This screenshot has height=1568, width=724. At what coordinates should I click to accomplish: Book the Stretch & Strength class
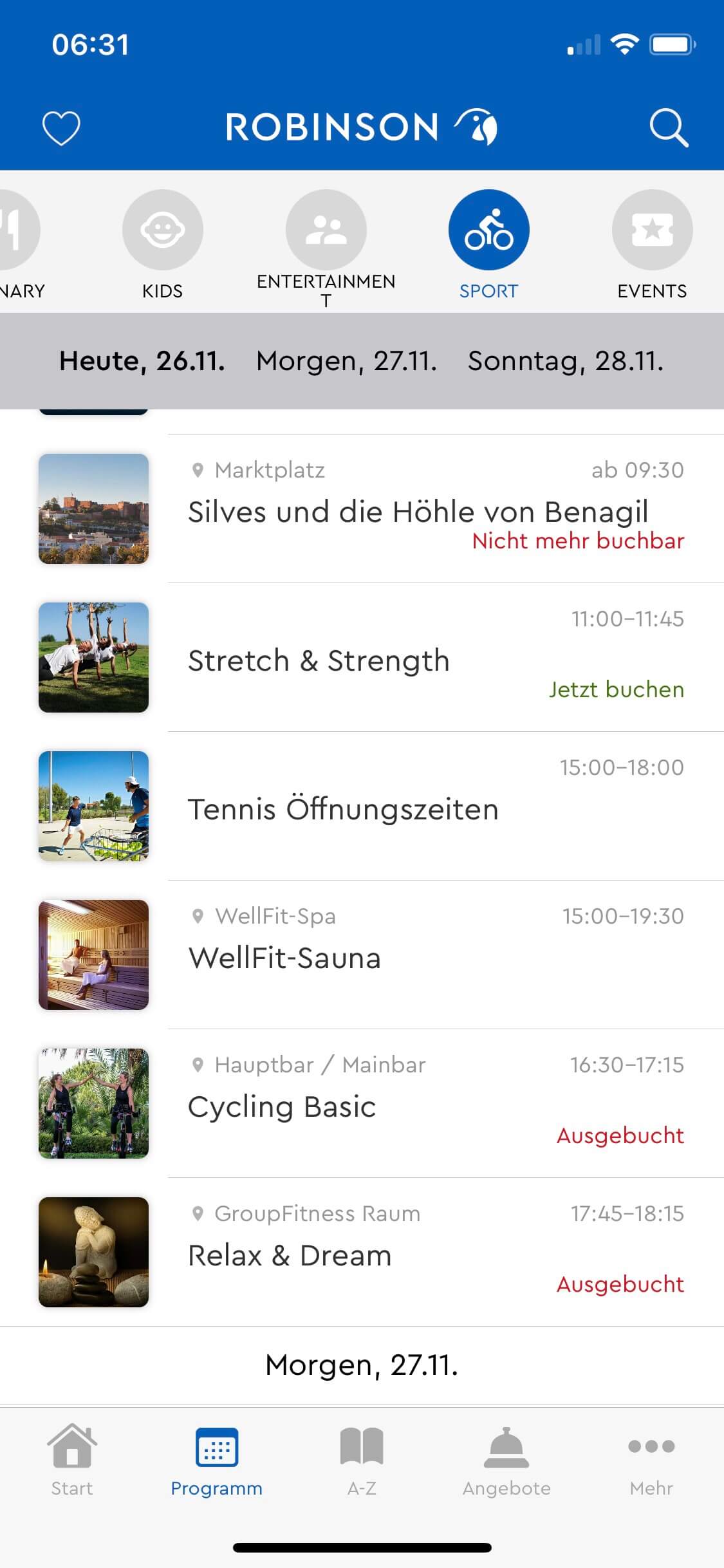(x=616, y=689)
